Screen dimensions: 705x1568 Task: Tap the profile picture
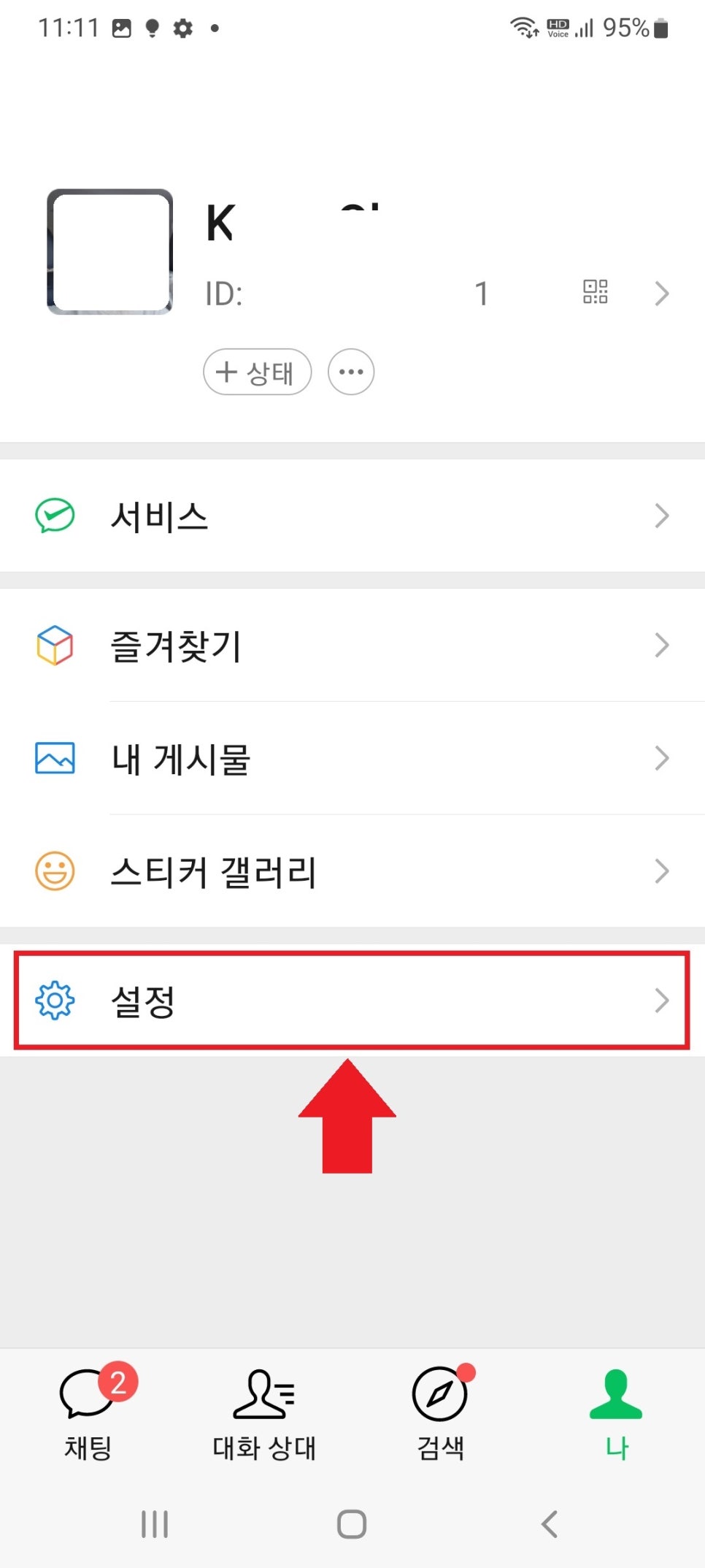click(110, 252)
